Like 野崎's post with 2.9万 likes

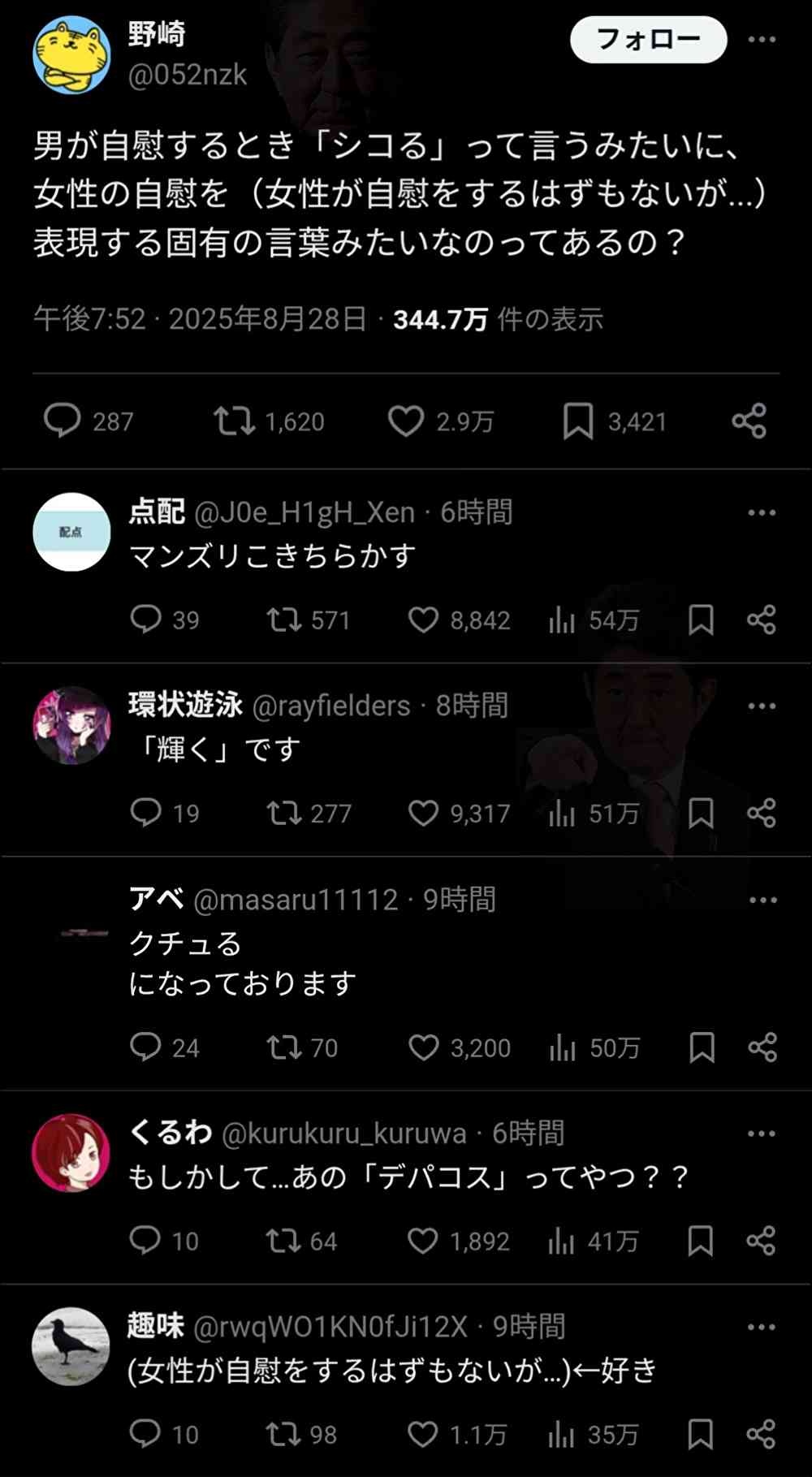(x=406, y=421)
